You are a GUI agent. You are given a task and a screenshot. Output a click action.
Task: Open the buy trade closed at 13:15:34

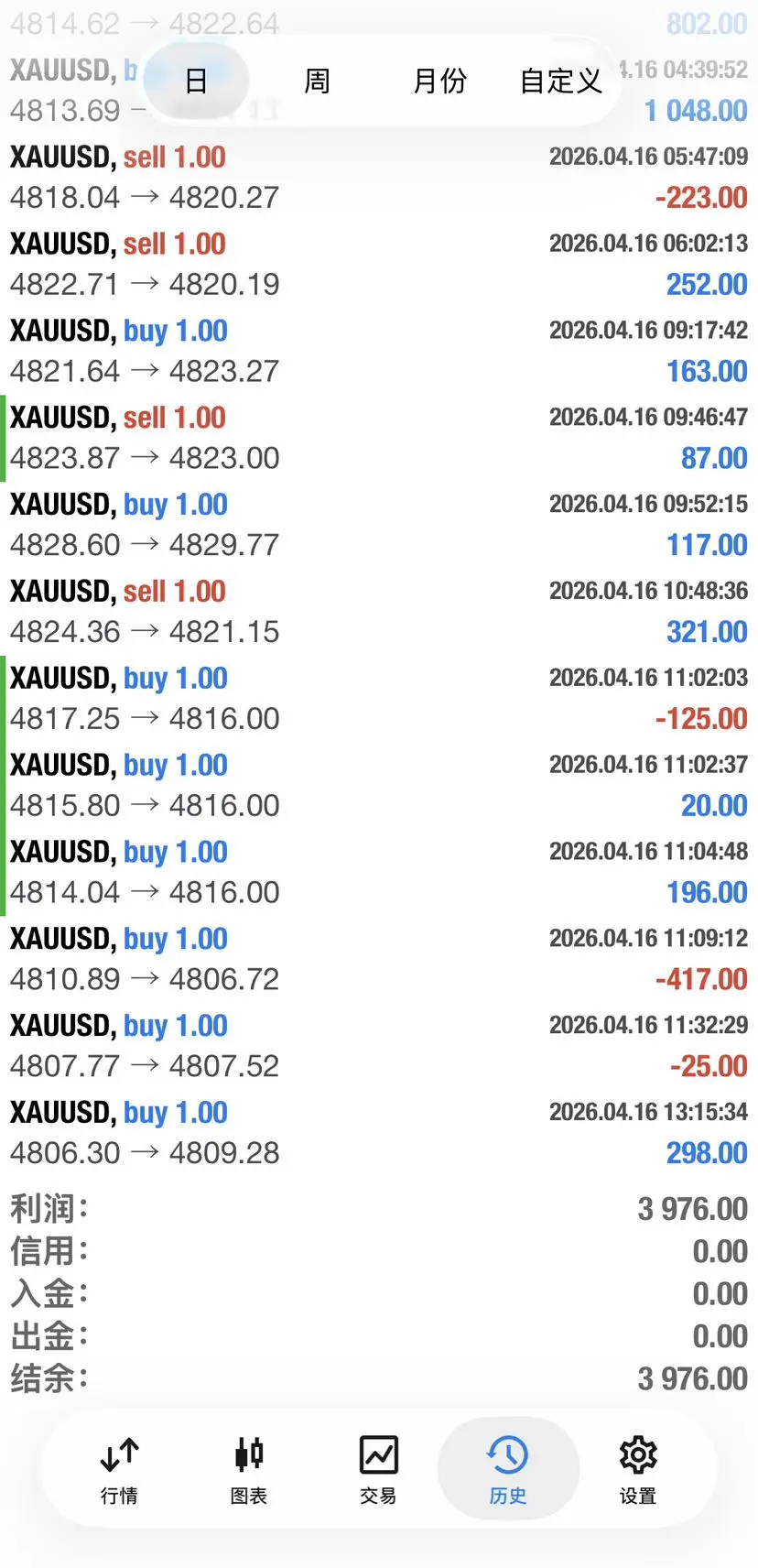379,1133
